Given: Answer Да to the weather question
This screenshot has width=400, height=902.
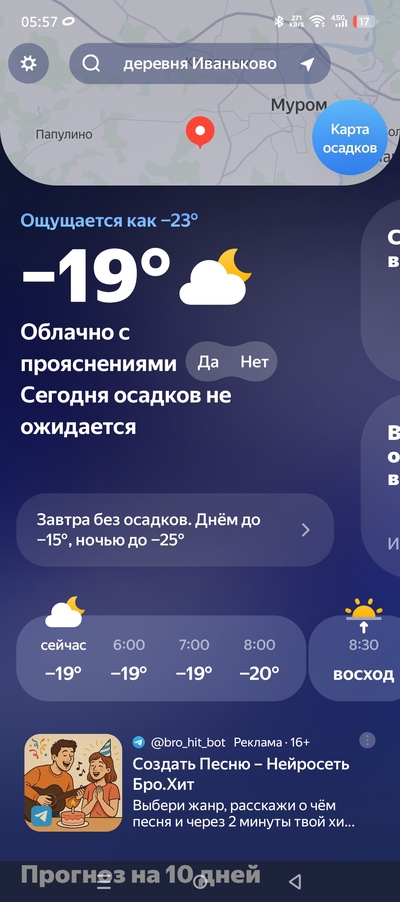Looking at the screenshot, I should (x=208, y=362).
